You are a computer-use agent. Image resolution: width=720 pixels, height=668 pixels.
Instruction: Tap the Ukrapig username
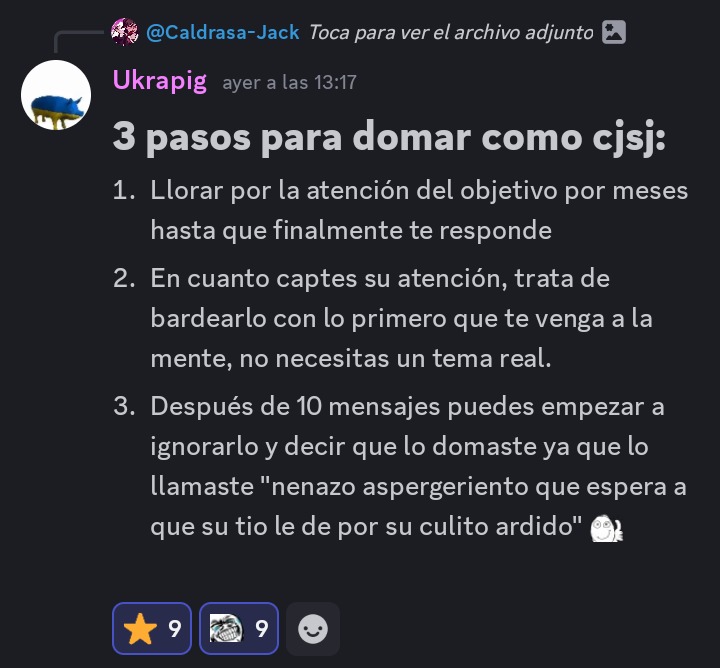click(160, 82)
